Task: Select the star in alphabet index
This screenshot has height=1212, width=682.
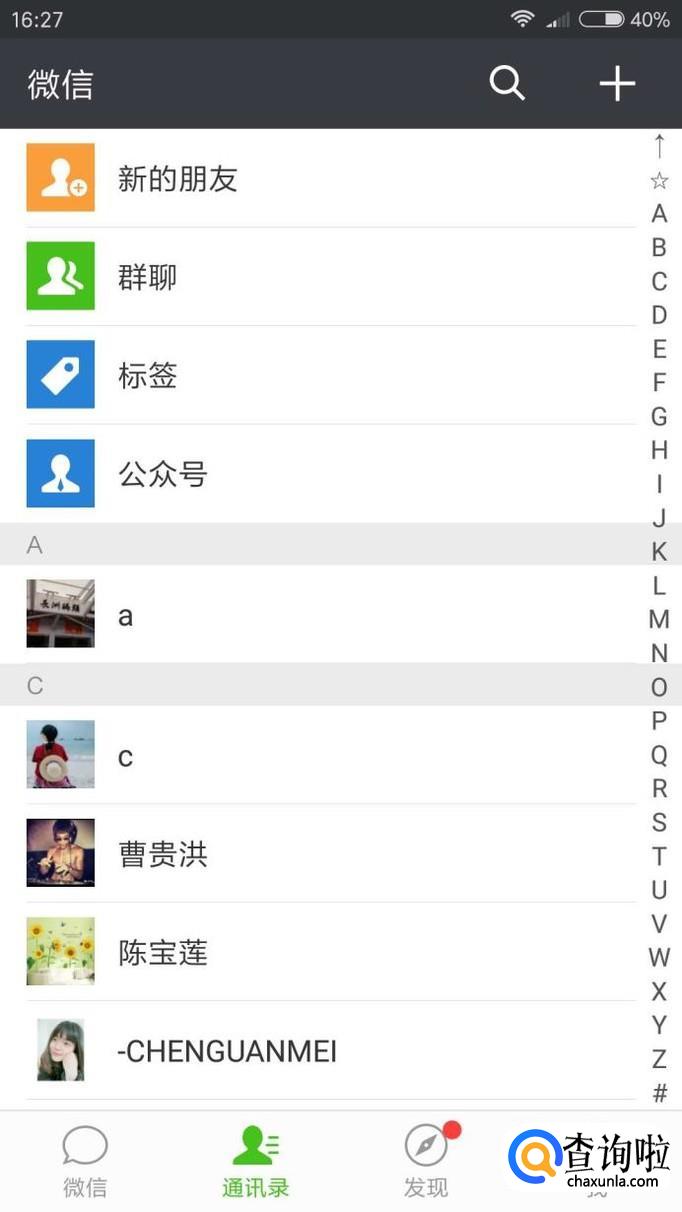Action: pos(659,180)
